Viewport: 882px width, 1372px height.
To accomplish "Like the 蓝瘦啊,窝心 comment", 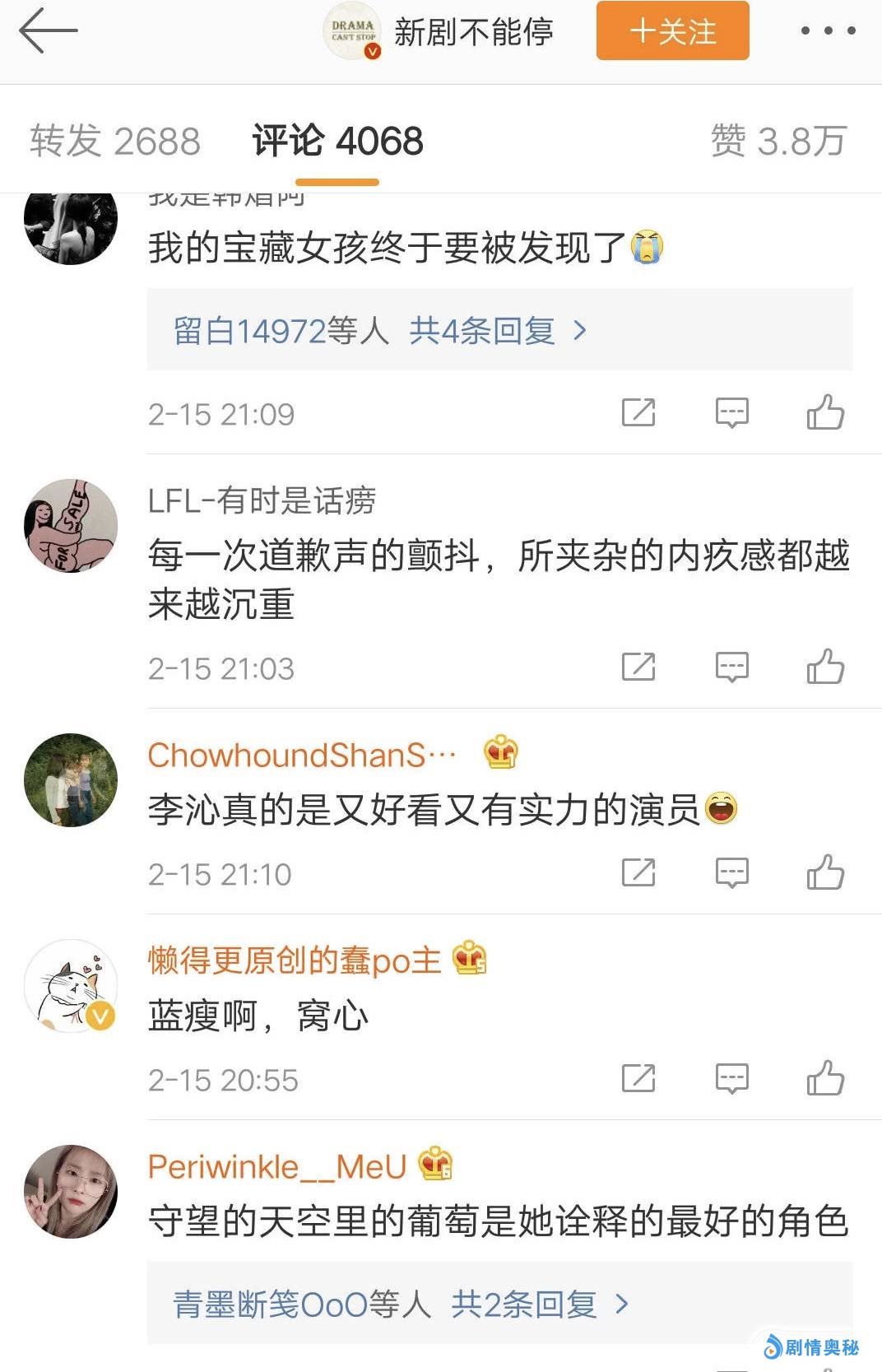I will click(825, 1078).
